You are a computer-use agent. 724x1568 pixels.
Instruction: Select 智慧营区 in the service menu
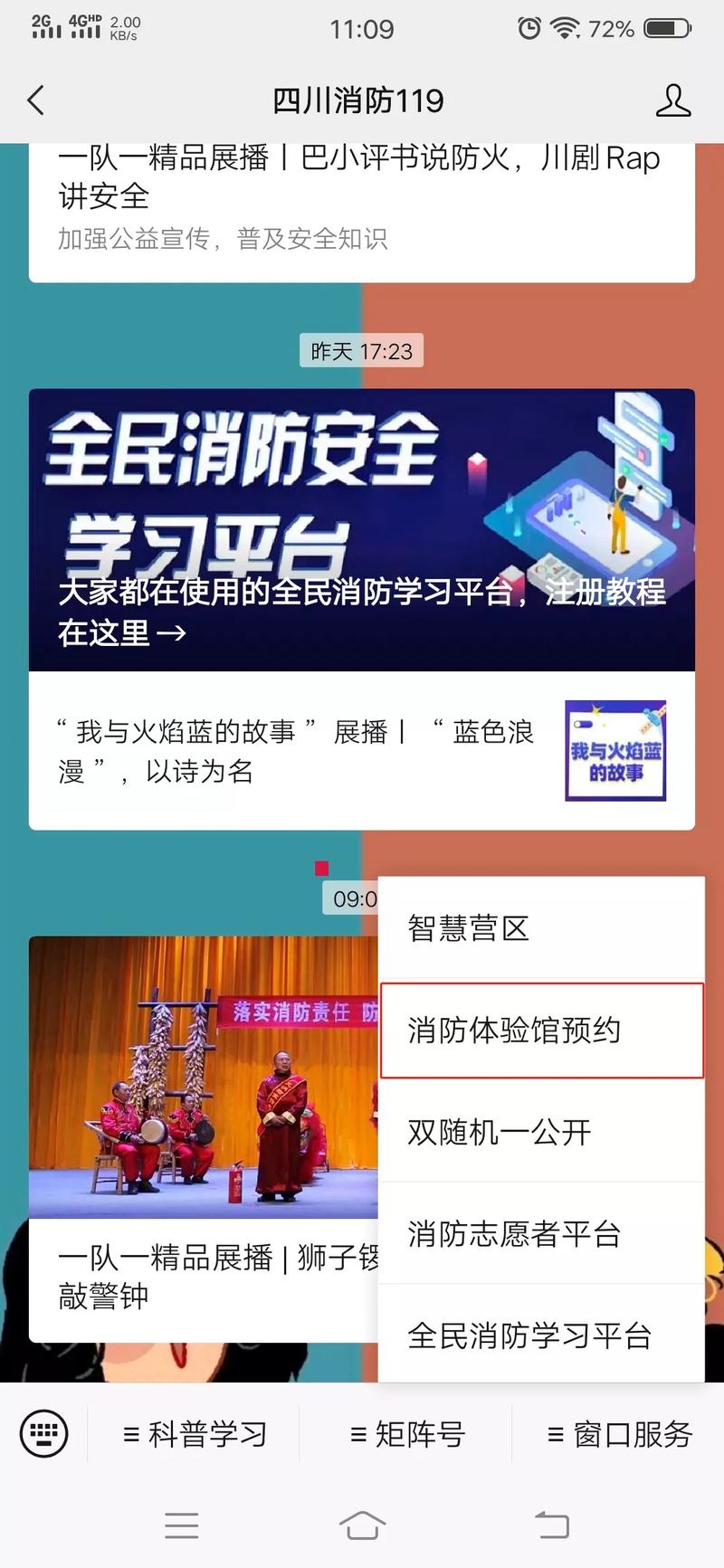541,928
